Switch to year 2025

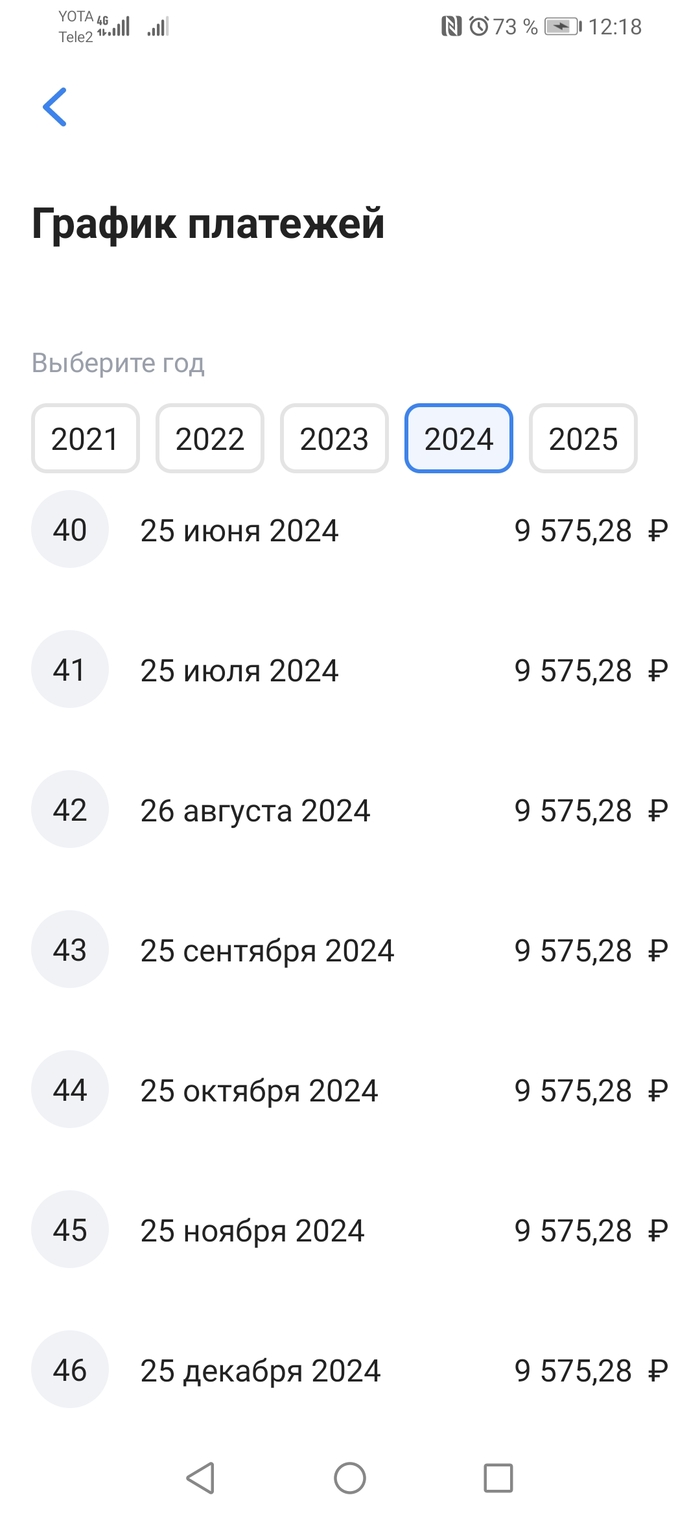[x=583, y=438]
